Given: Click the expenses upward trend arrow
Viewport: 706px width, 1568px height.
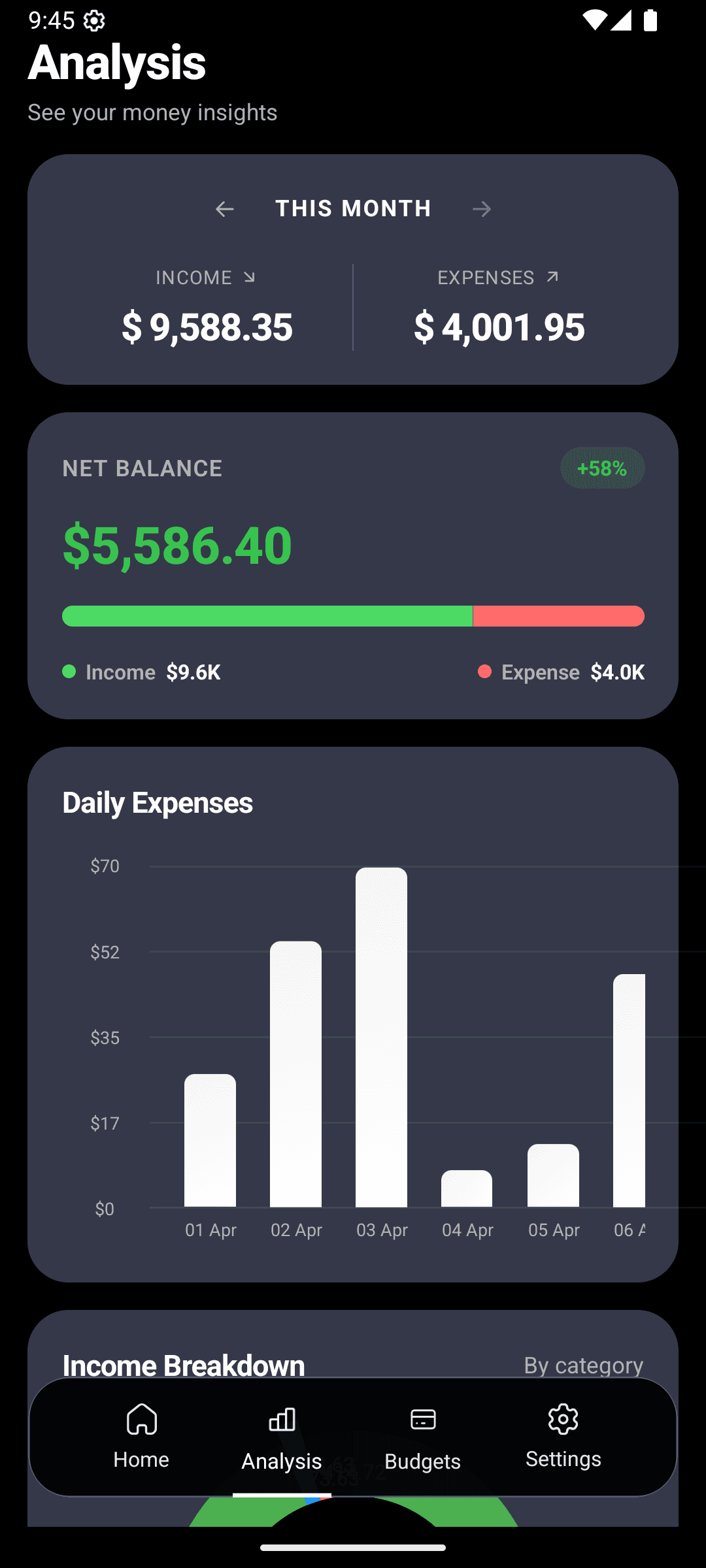Looking at the screenshot, I should click(x=552, y=276).
